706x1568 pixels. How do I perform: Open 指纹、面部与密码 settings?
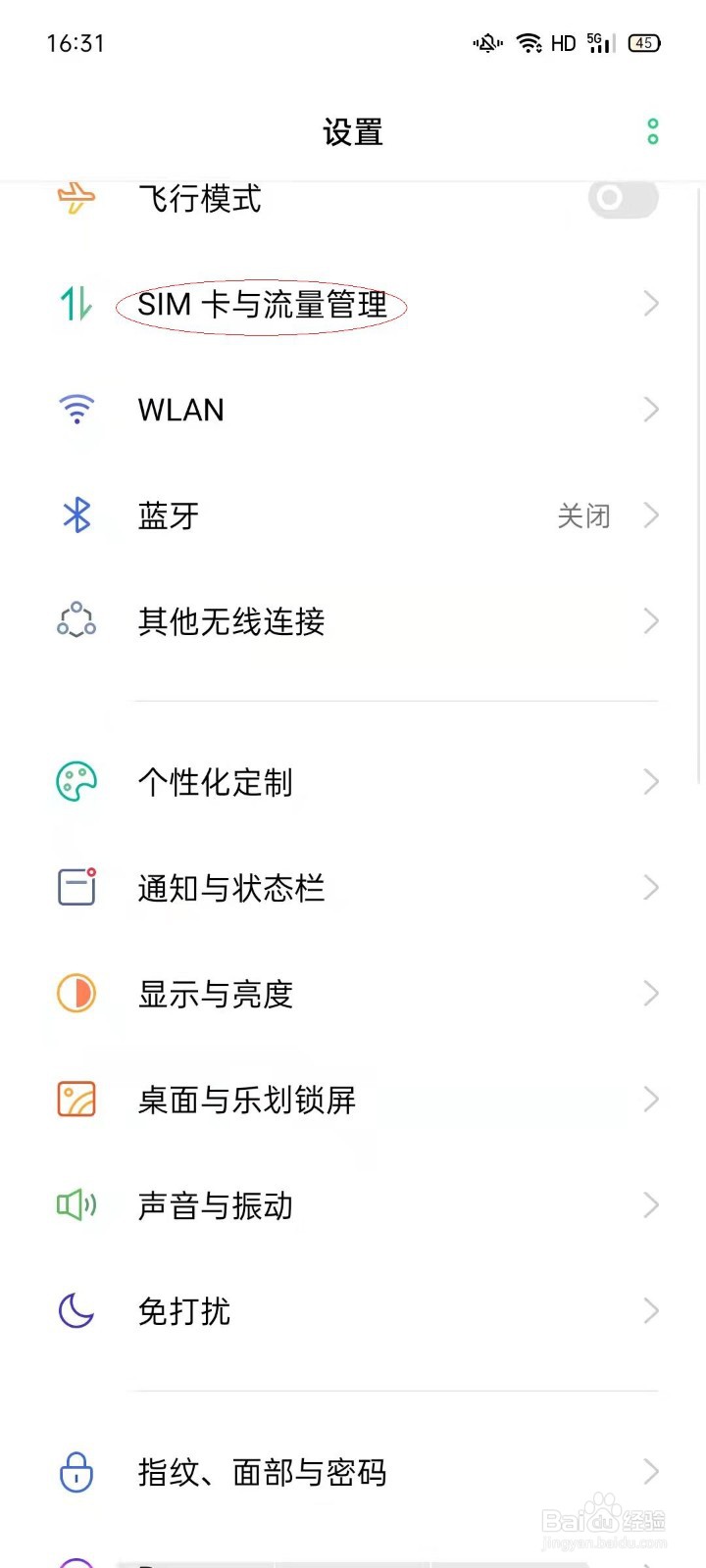(353, 1472)
